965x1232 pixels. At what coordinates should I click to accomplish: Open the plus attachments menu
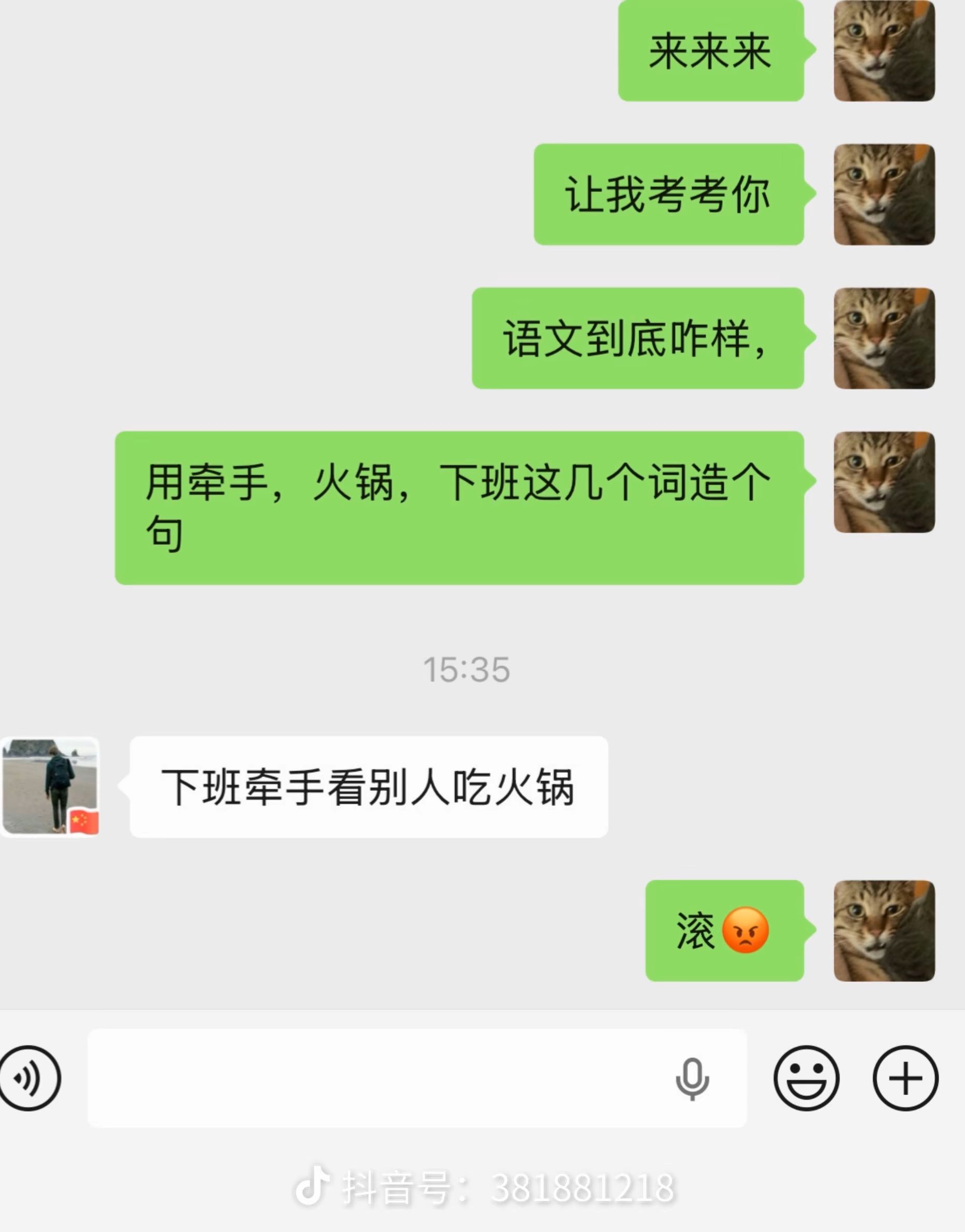click(x=906, y=1078)
